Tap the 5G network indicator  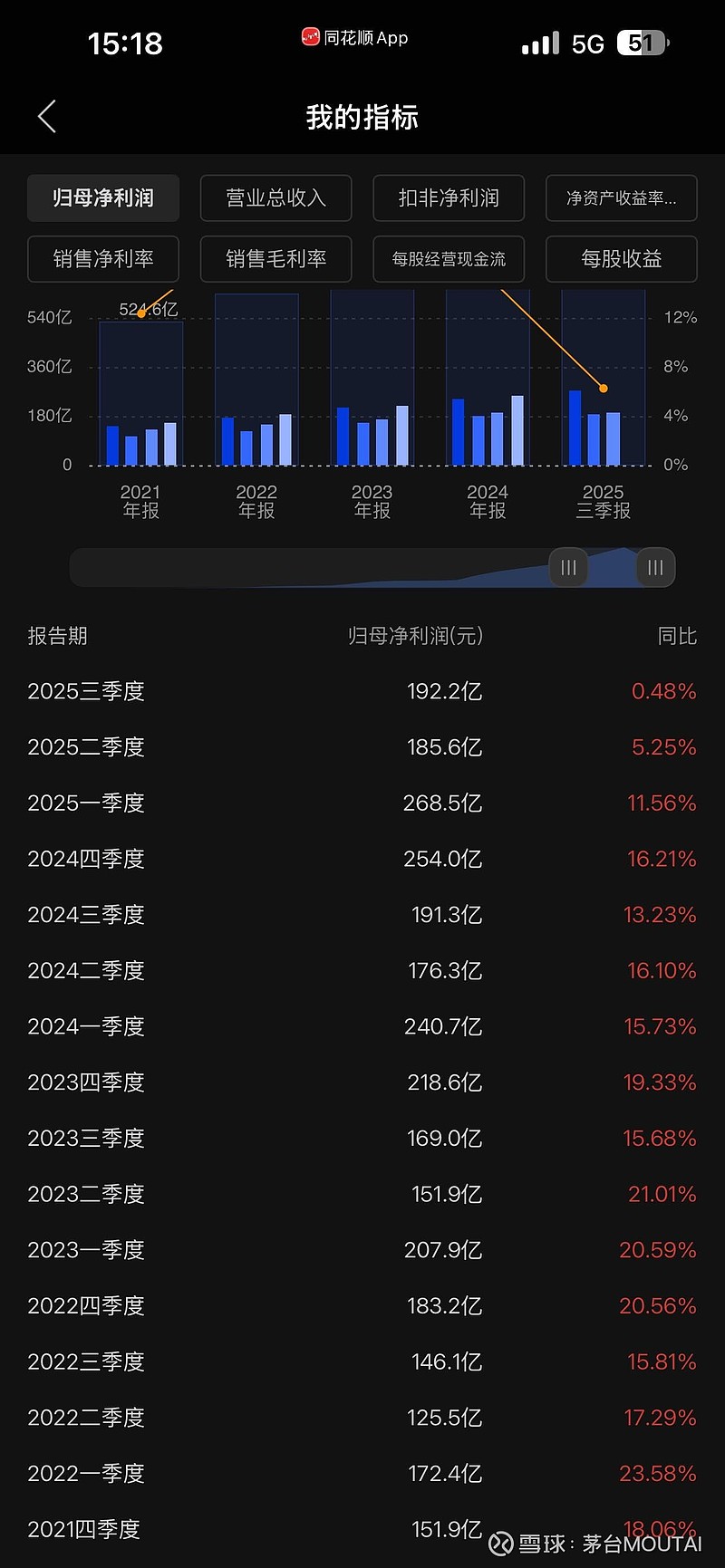pos(587,43)
